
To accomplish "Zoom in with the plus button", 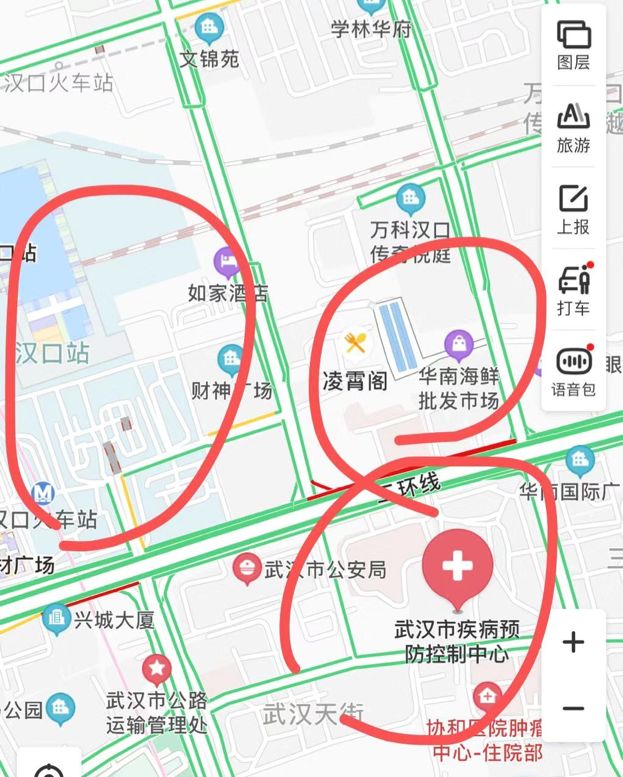I will click(x=573, y=641).
